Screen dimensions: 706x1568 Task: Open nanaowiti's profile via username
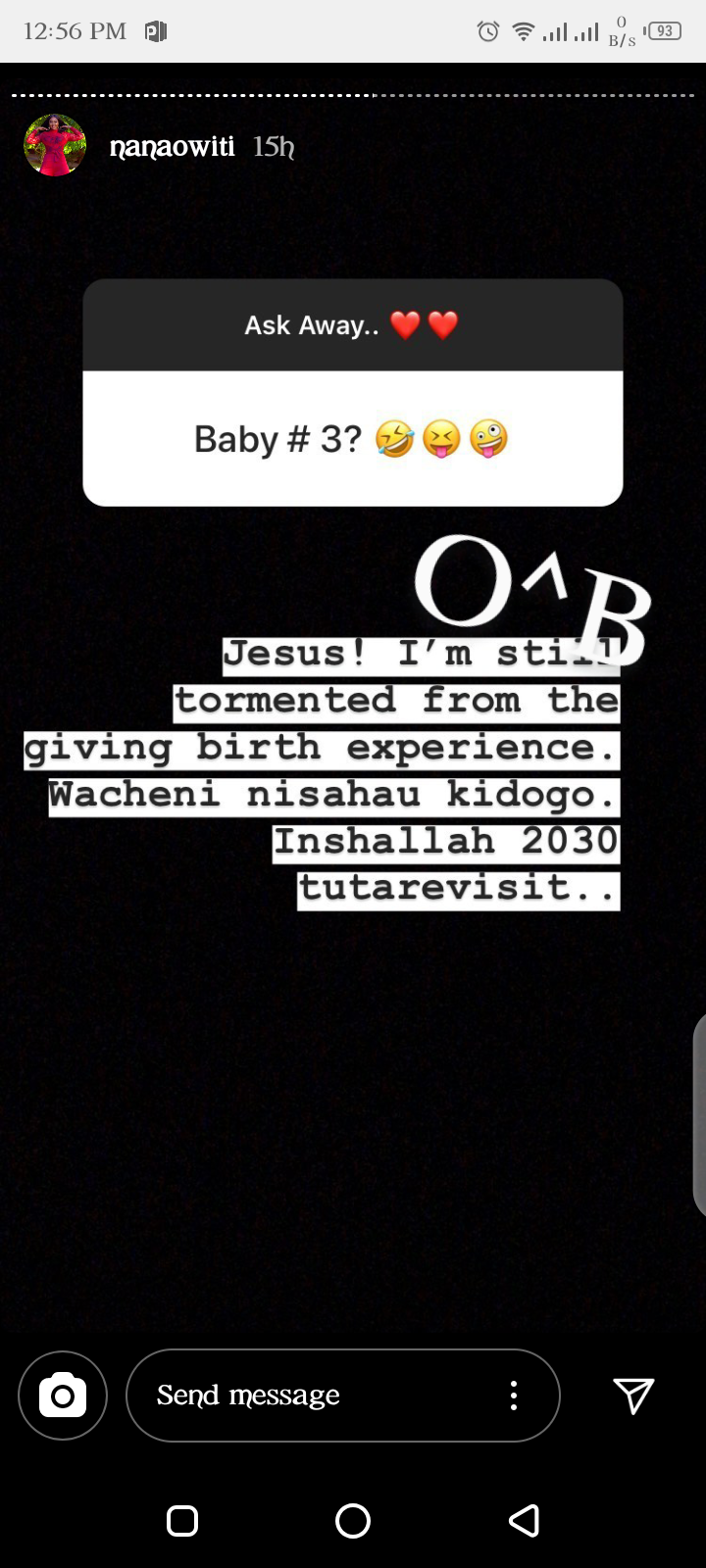pyautogui.click(x=172, y=147)
